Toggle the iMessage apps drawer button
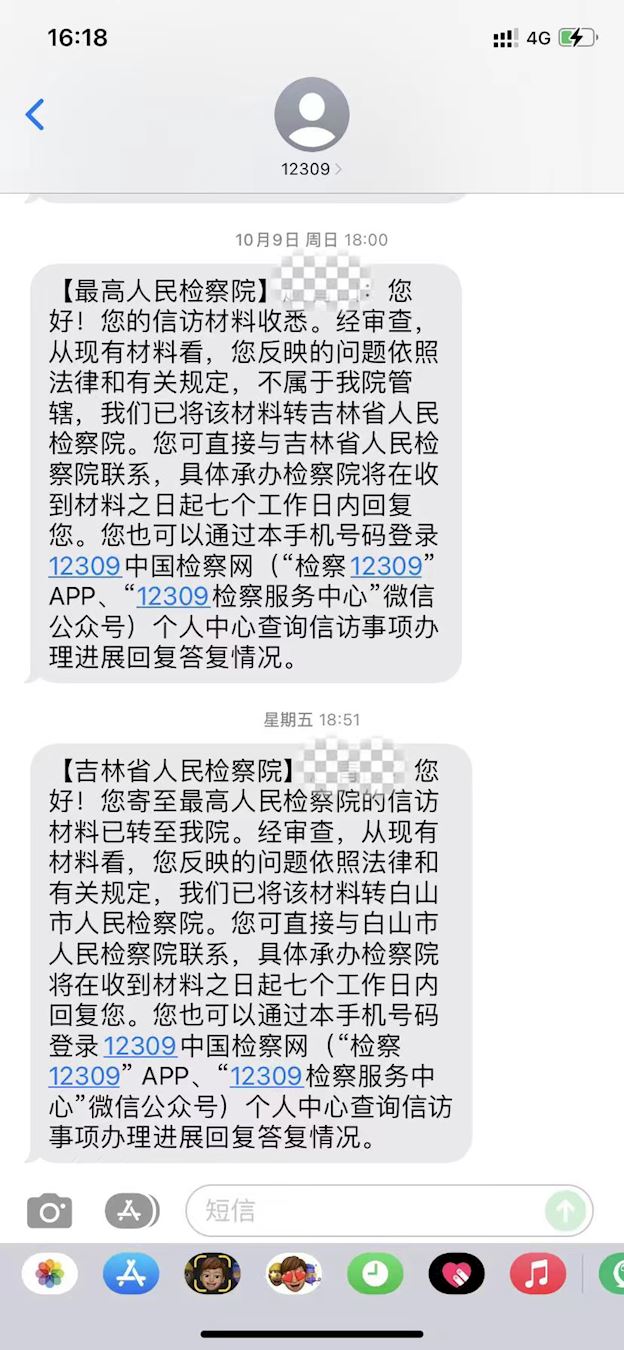Viewport: 624px width, 1350px height. (x=132, y=1212)
